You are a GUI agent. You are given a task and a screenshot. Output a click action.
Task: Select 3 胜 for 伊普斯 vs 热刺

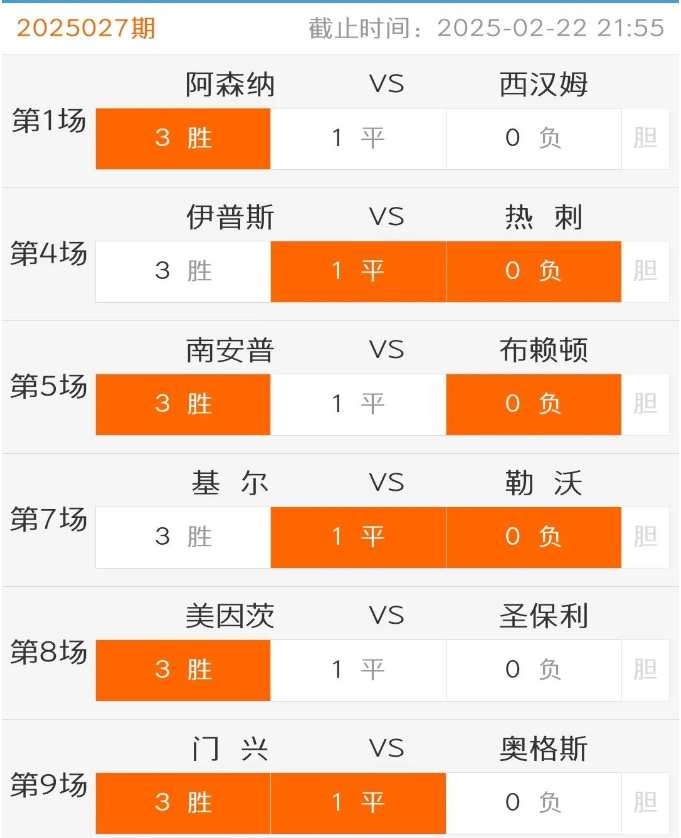click(x=183, y=271)
